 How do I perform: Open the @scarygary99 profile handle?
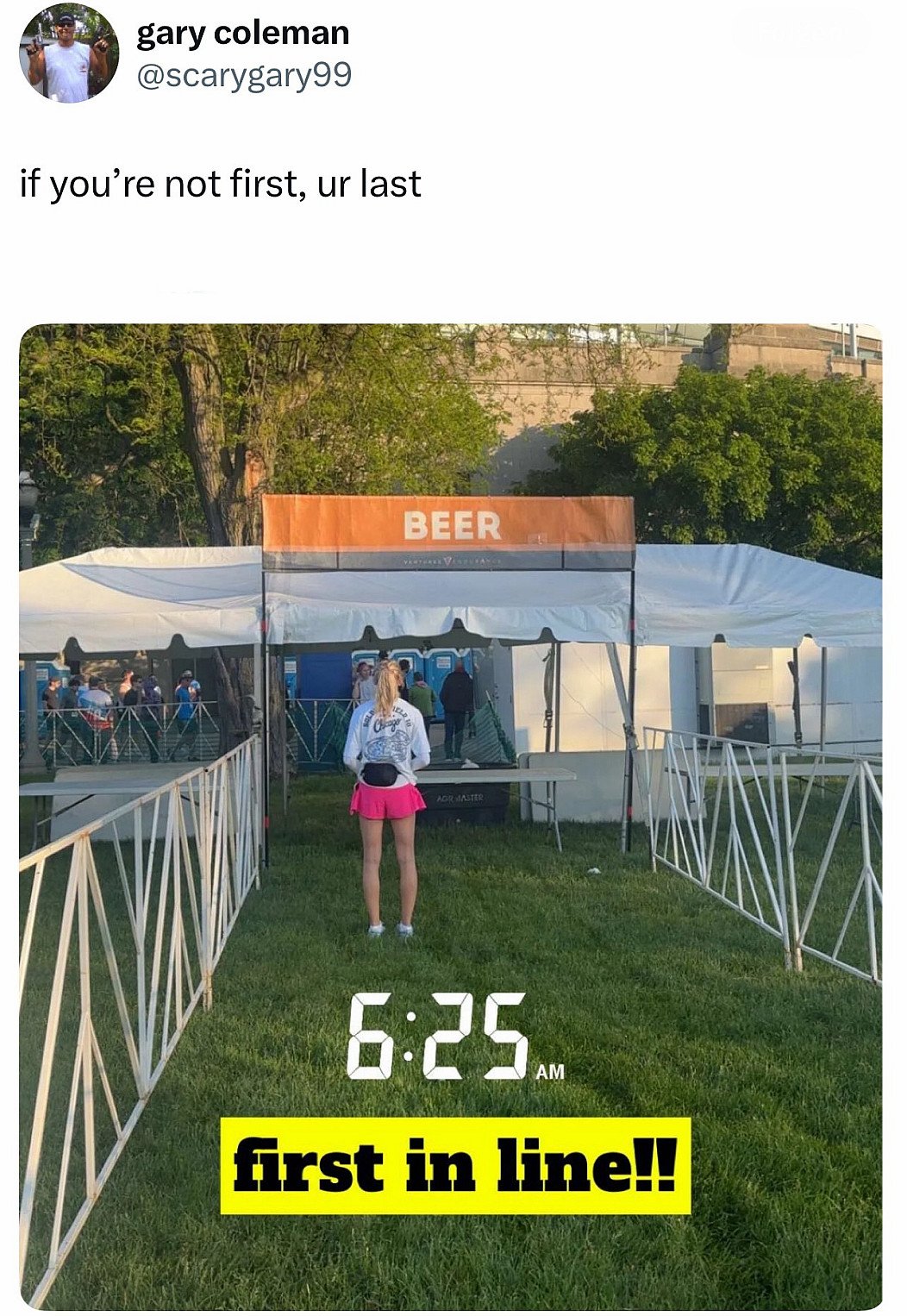244,77
